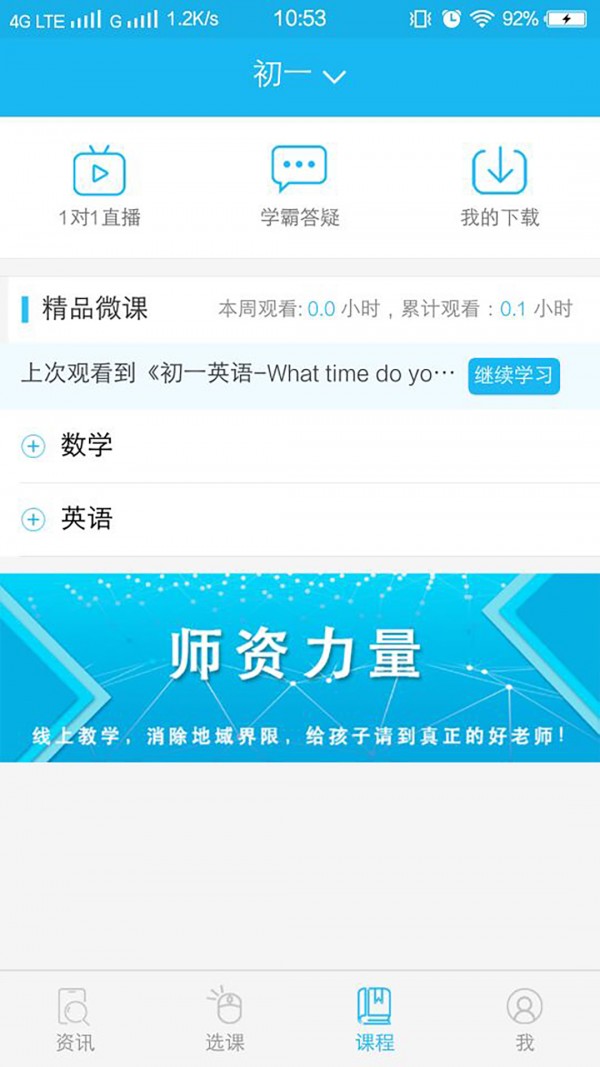
Task: Switch to the 选课 tab
Action: coord(224,1019)
